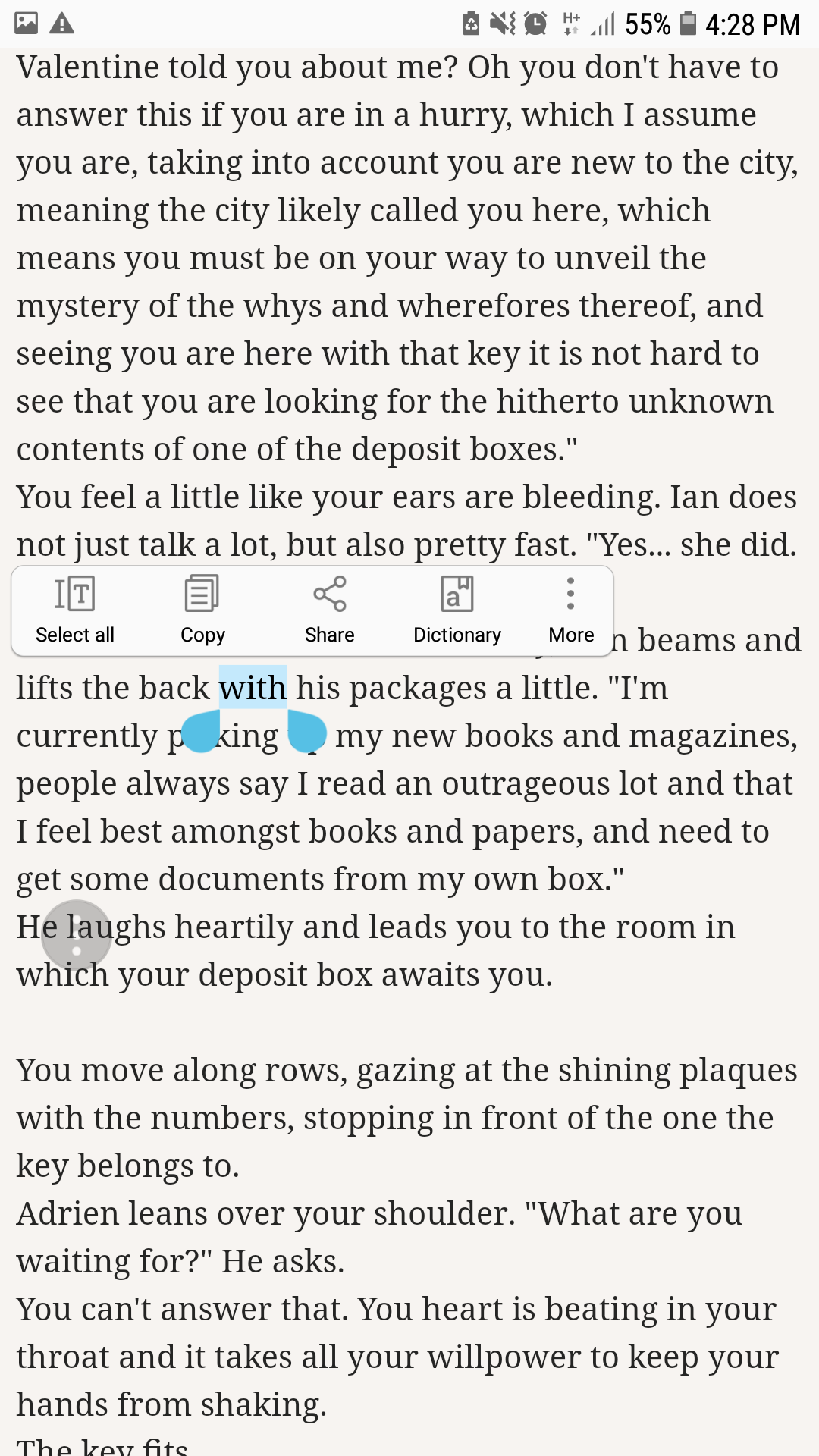The width and height of the screenshot is (819, 1456).
Task: Share the selected text
Action: [x=330, y=610]
